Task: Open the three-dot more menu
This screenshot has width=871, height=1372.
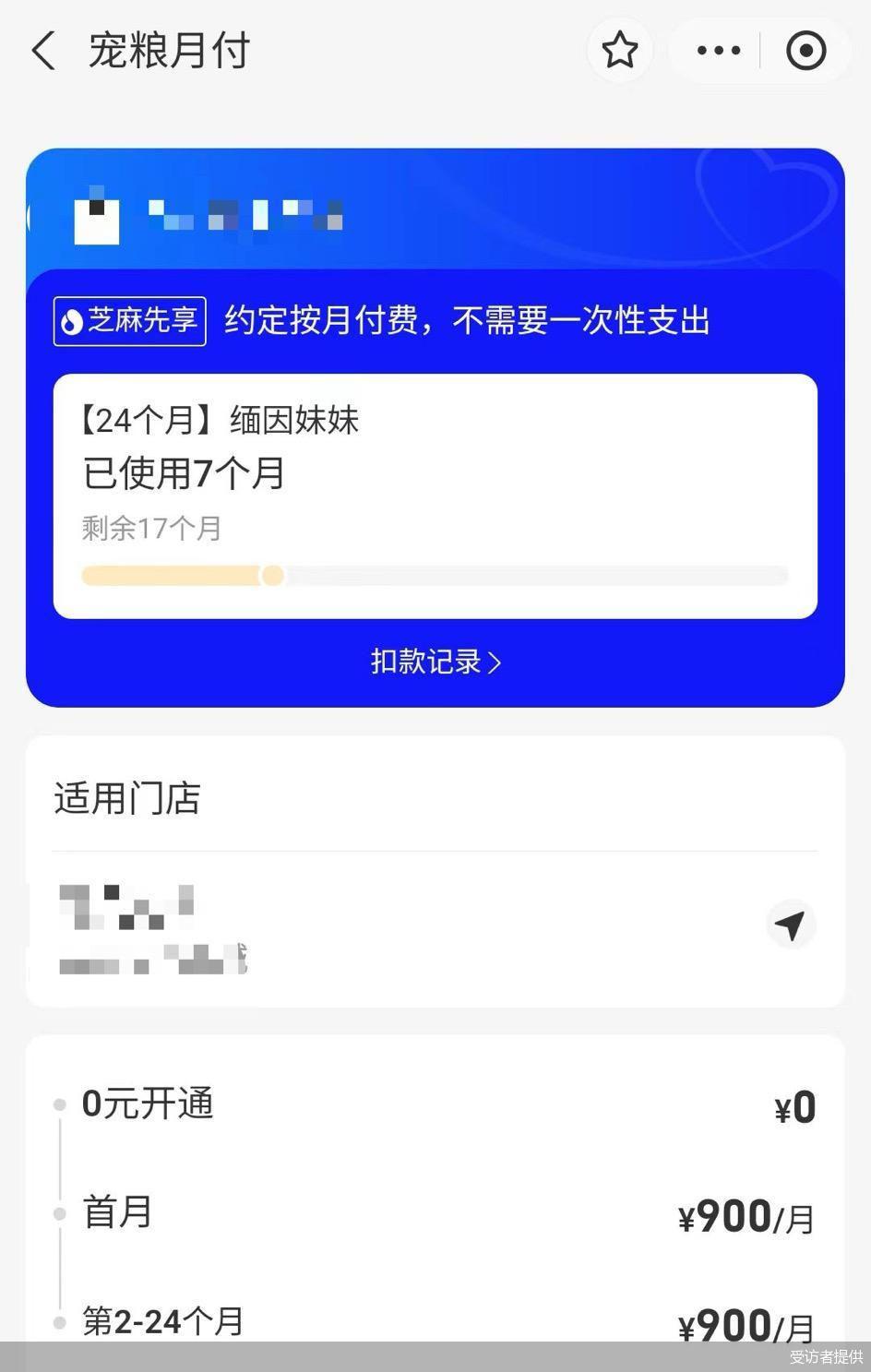Action: (718, 50)
